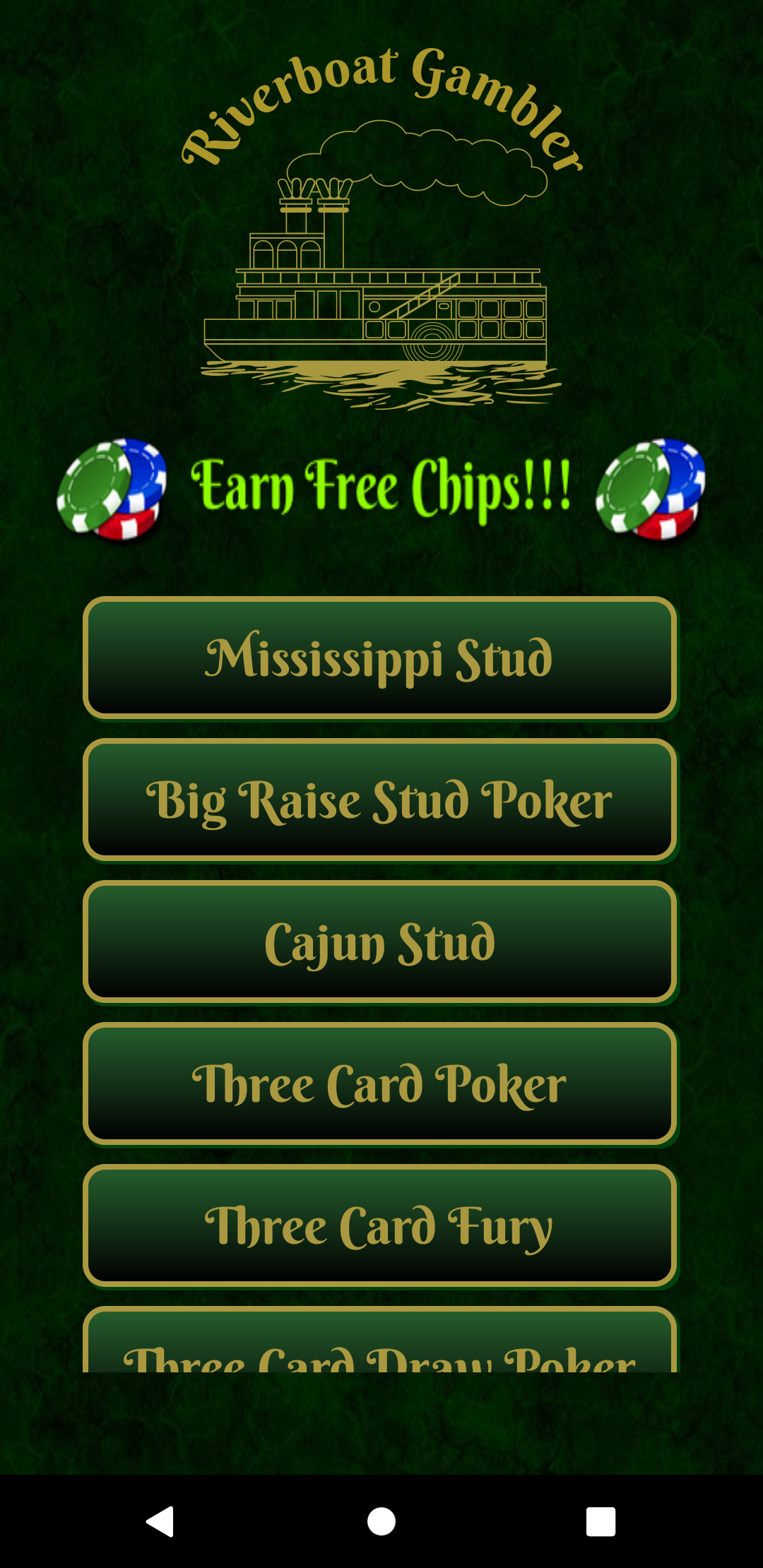
Task: Play Three Card Poker
Action: 380,1084
